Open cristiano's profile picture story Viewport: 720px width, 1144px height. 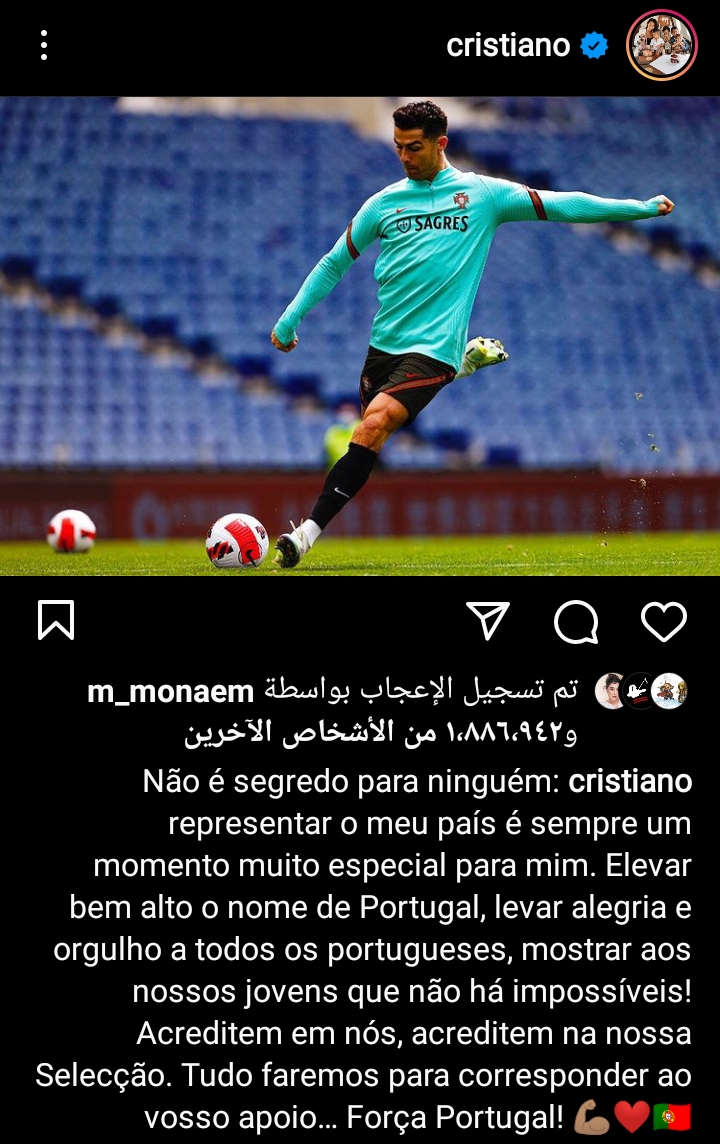coord(661,45)
